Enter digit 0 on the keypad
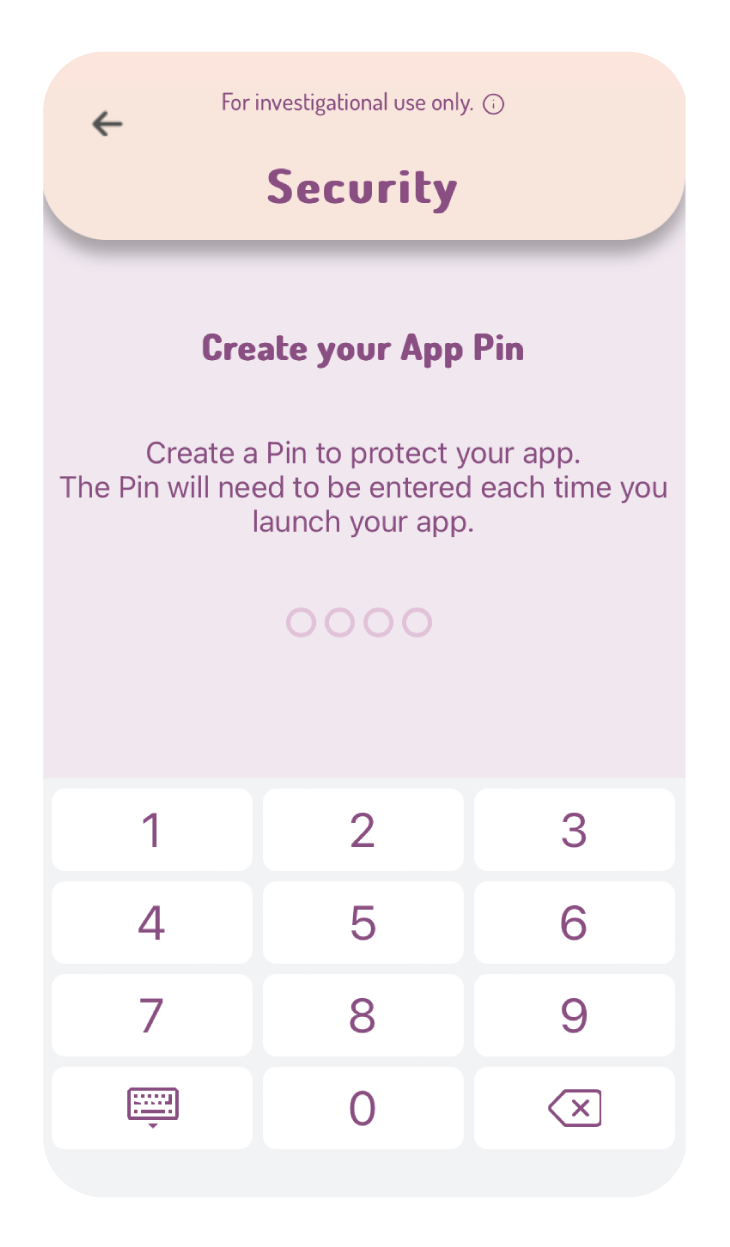The width and height of the screenshot is (730, 1247). point(363,1108)
